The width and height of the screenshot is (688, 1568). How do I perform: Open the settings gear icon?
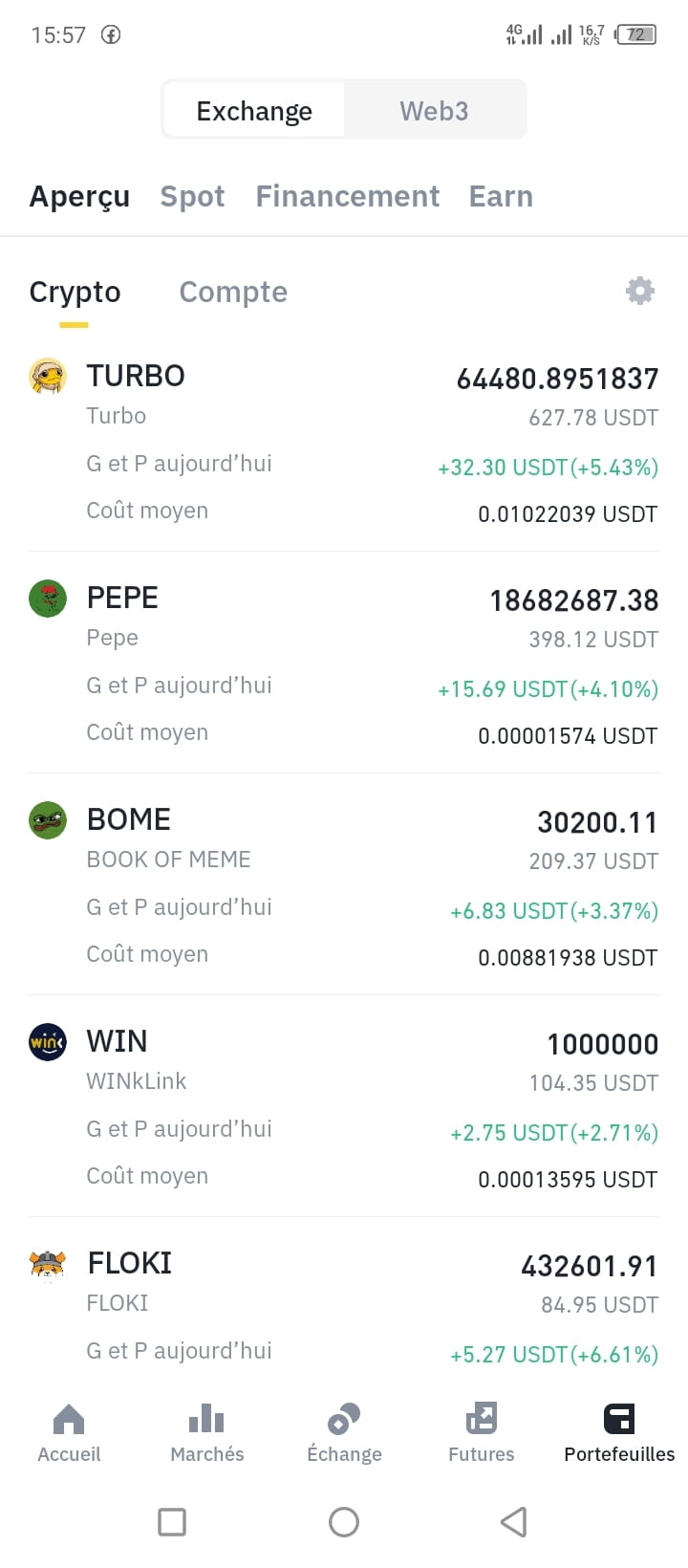(639, 291)
